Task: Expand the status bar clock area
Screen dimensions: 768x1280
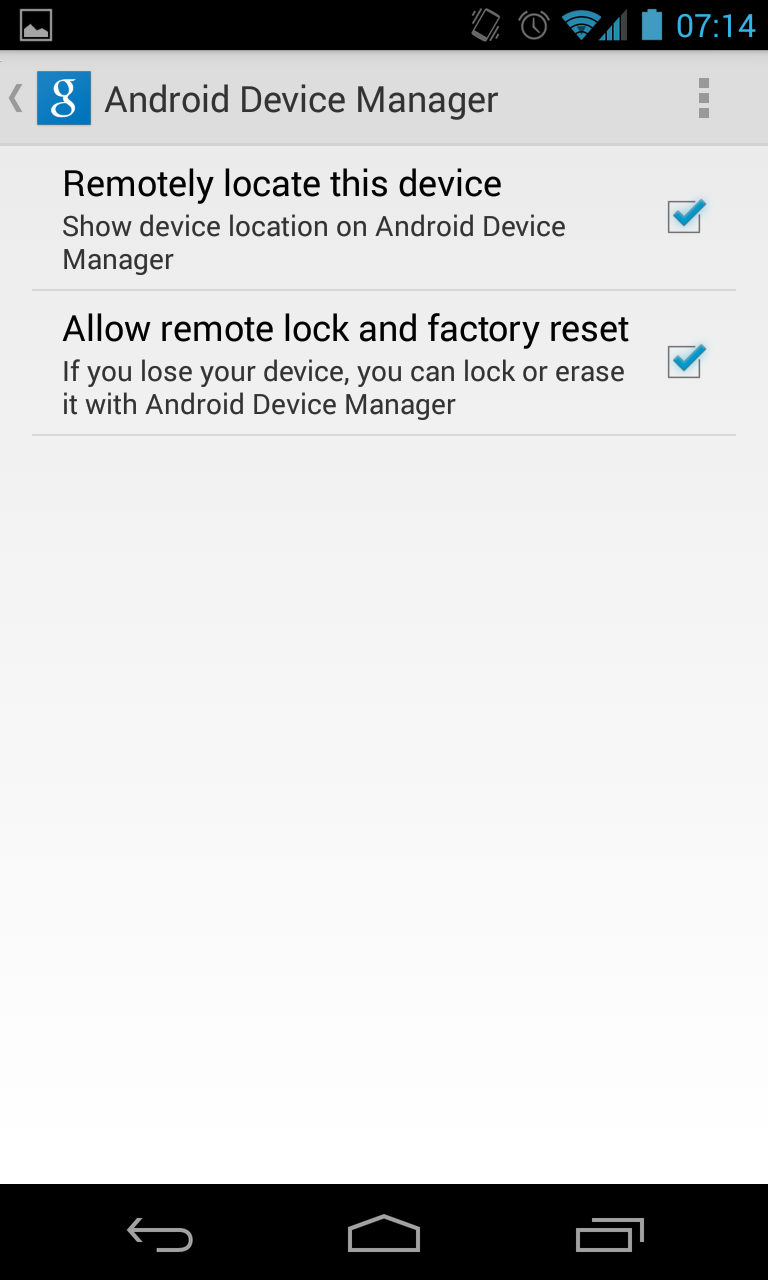Action: click(x=714, y=25)
